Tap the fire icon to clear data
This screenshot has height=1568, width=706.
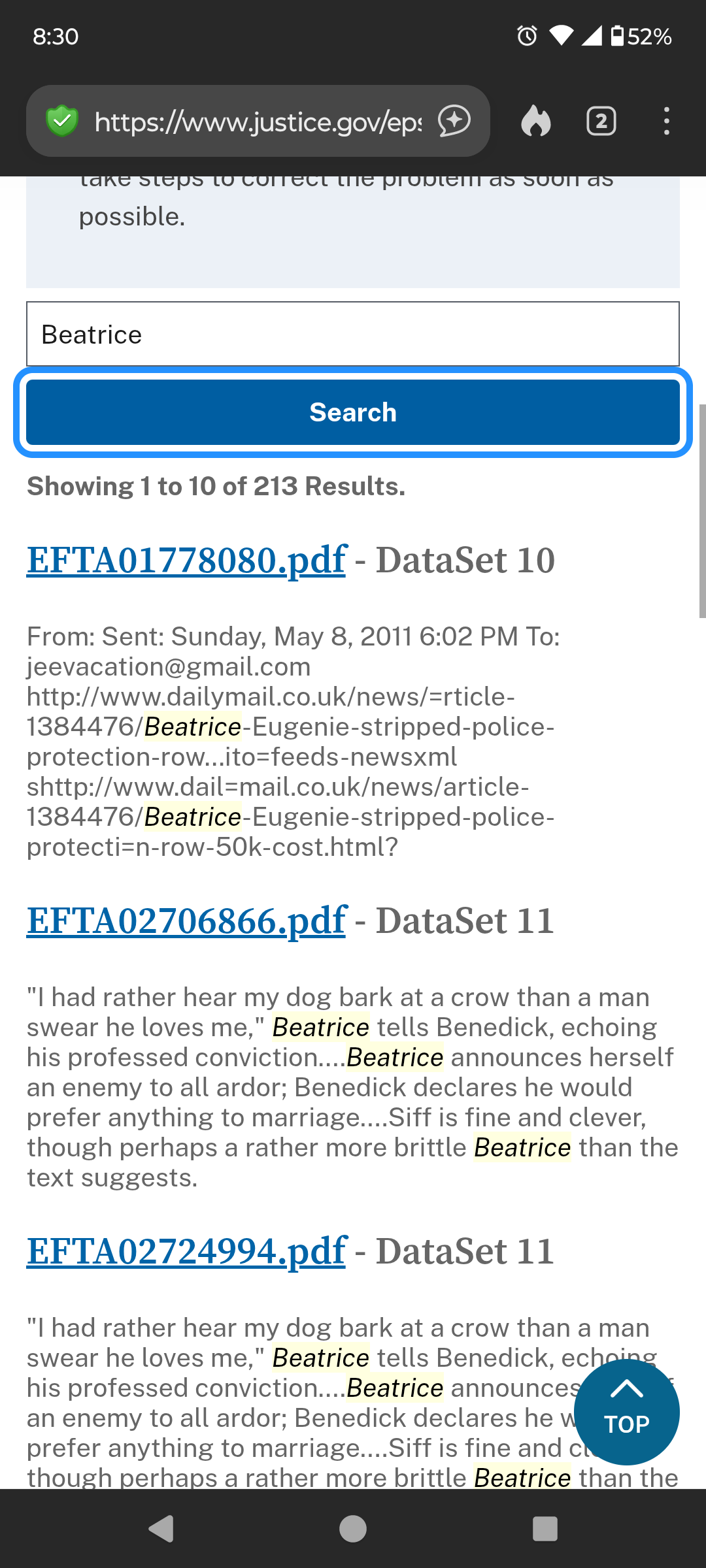coord(535,121)
